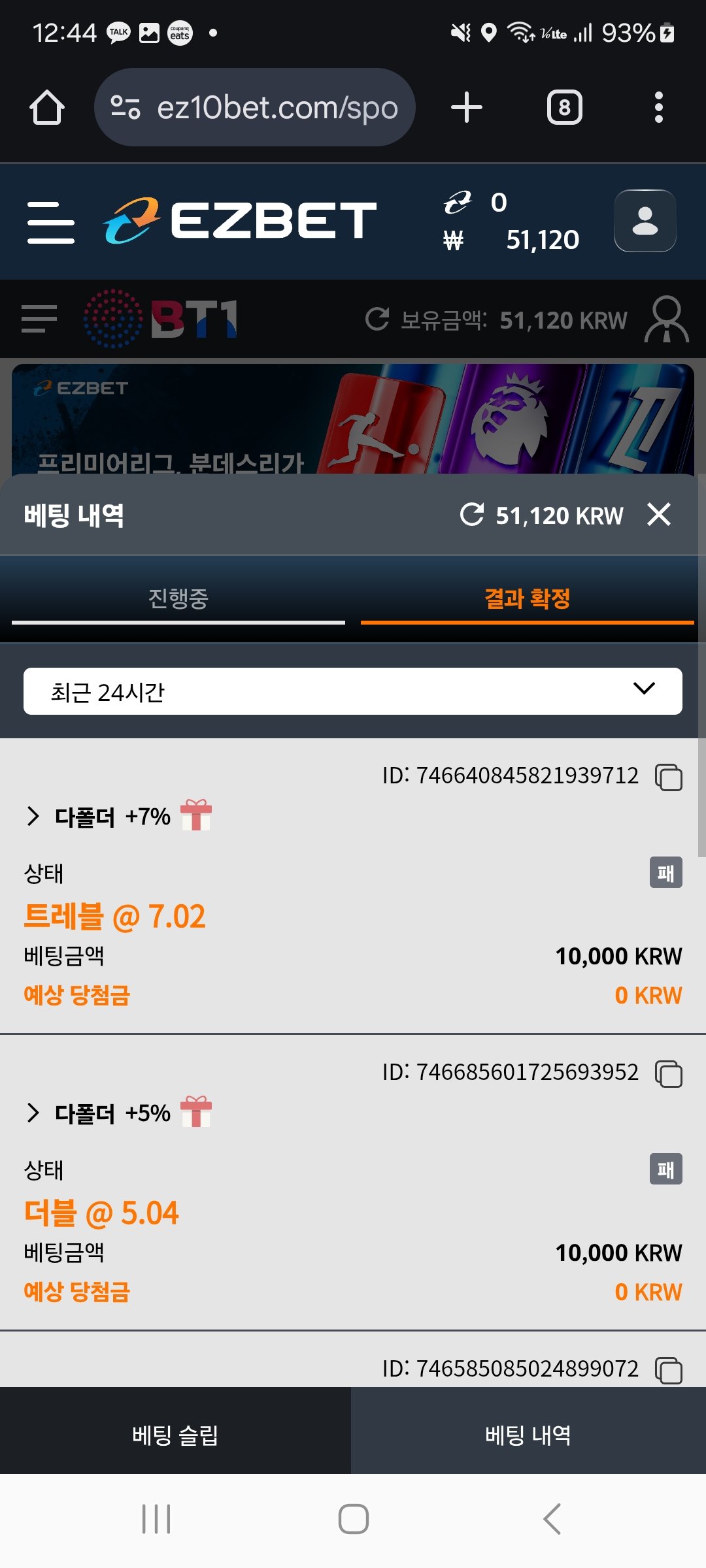Copy bet ID 7466856017256939​52
The height and width of the screenshot is (1568, 706).
669,1074
